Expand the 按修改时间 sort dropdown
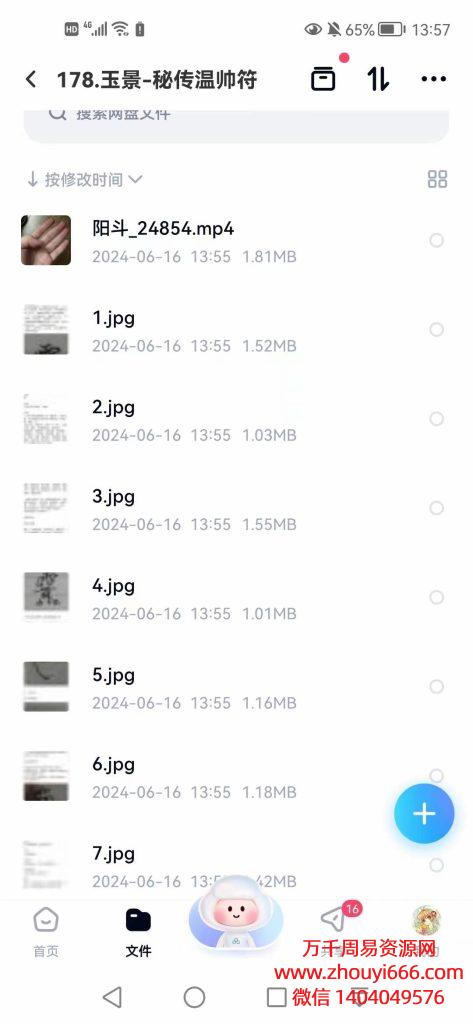 84,180
